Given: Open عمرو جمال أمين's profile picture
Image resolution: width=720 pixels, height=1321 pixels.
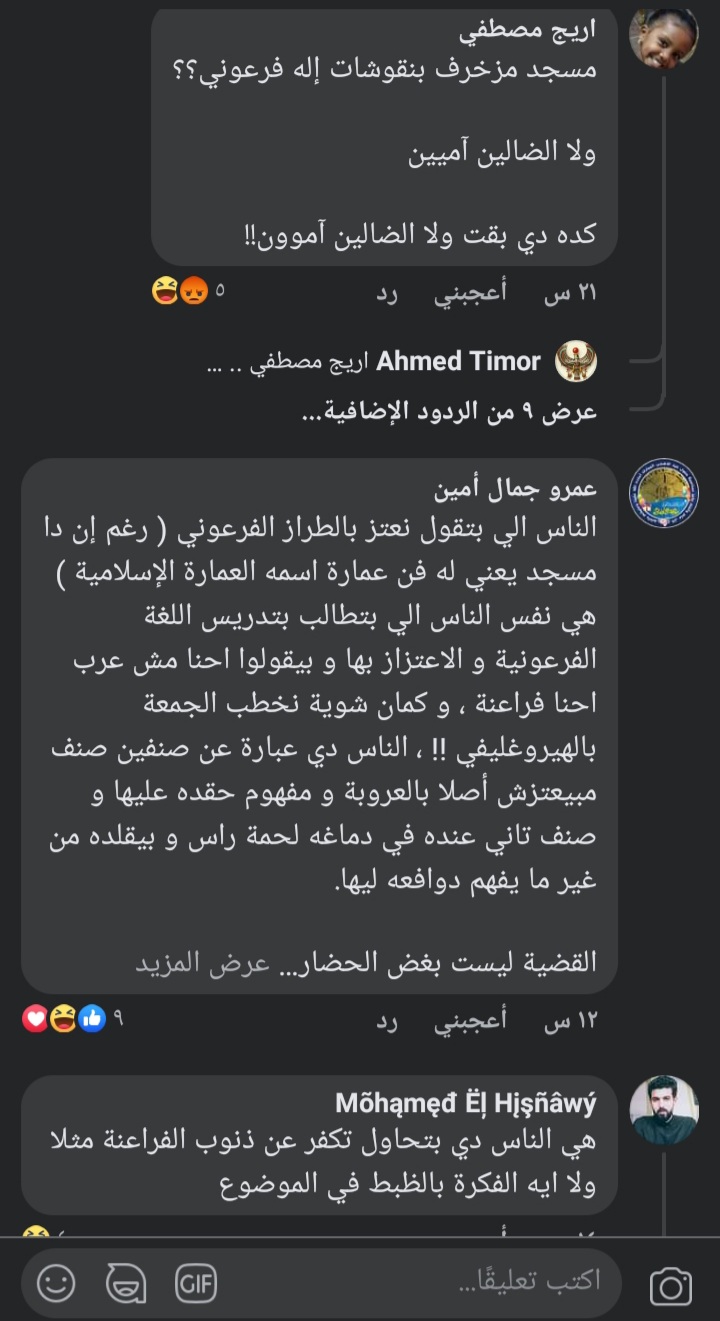Looking at the screenshot, I should point(663,493).
